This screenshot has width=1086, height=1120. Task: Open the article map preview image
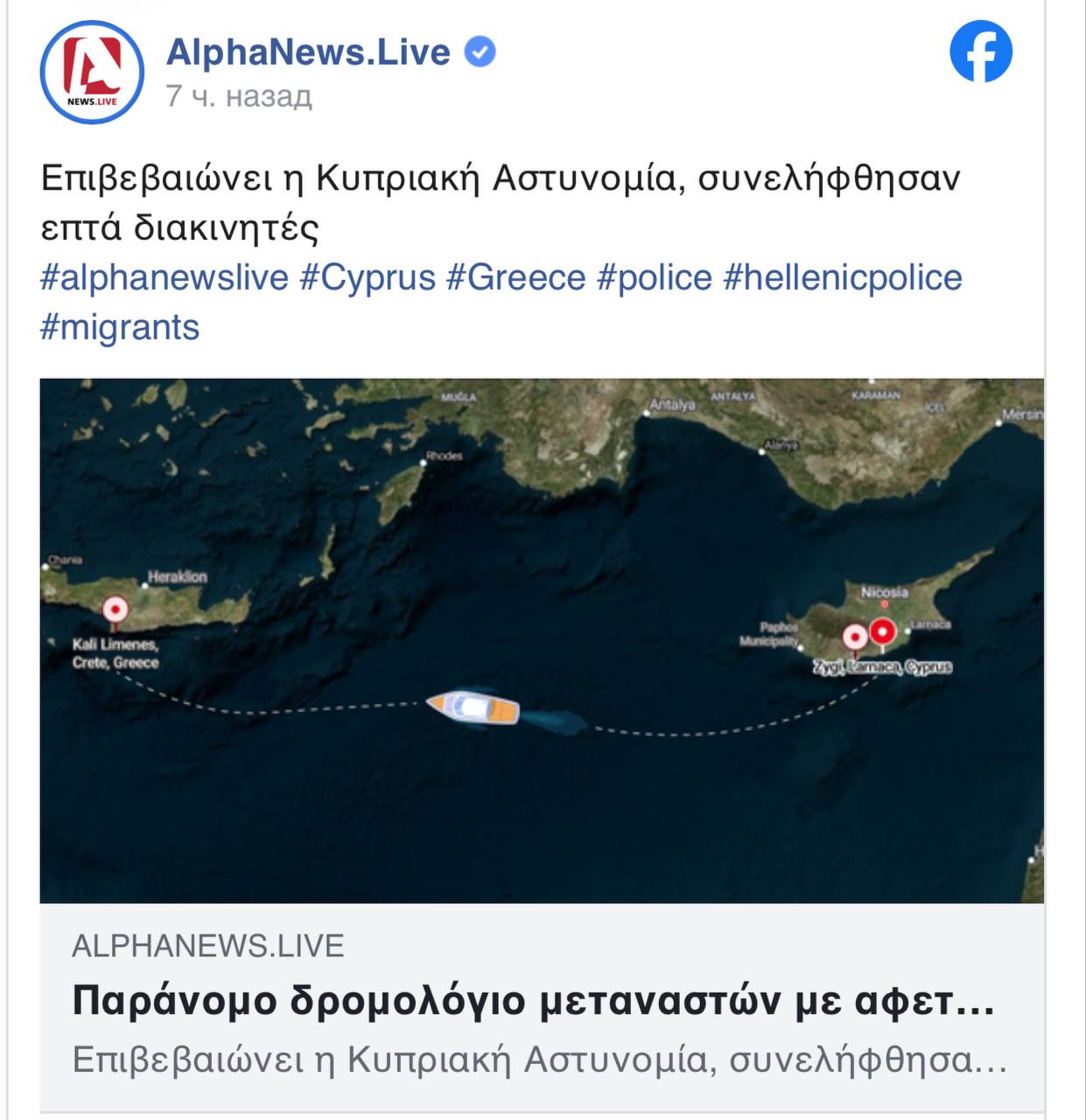(542, 640)
